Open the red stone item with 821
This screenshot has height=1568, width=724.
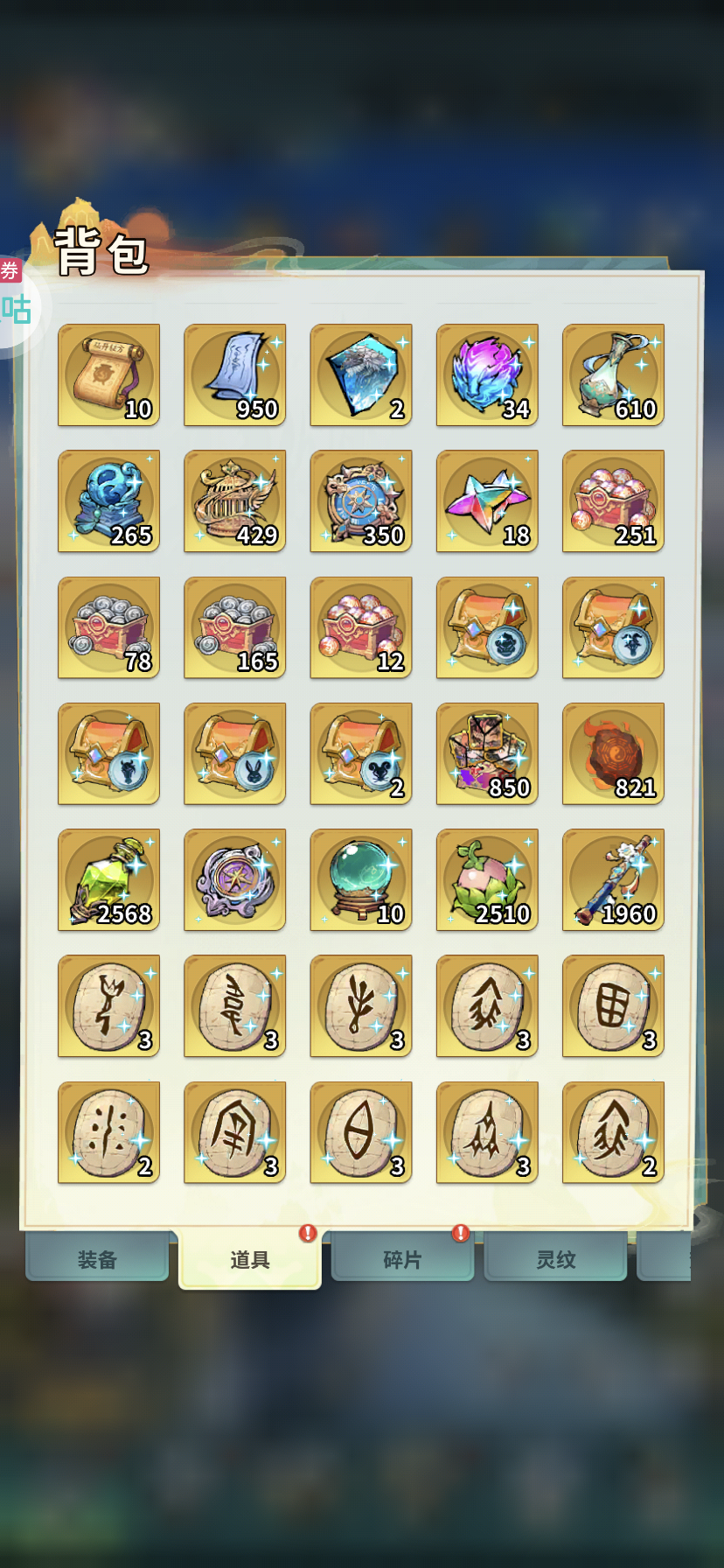pyautogui.click(x=613, y=753)
